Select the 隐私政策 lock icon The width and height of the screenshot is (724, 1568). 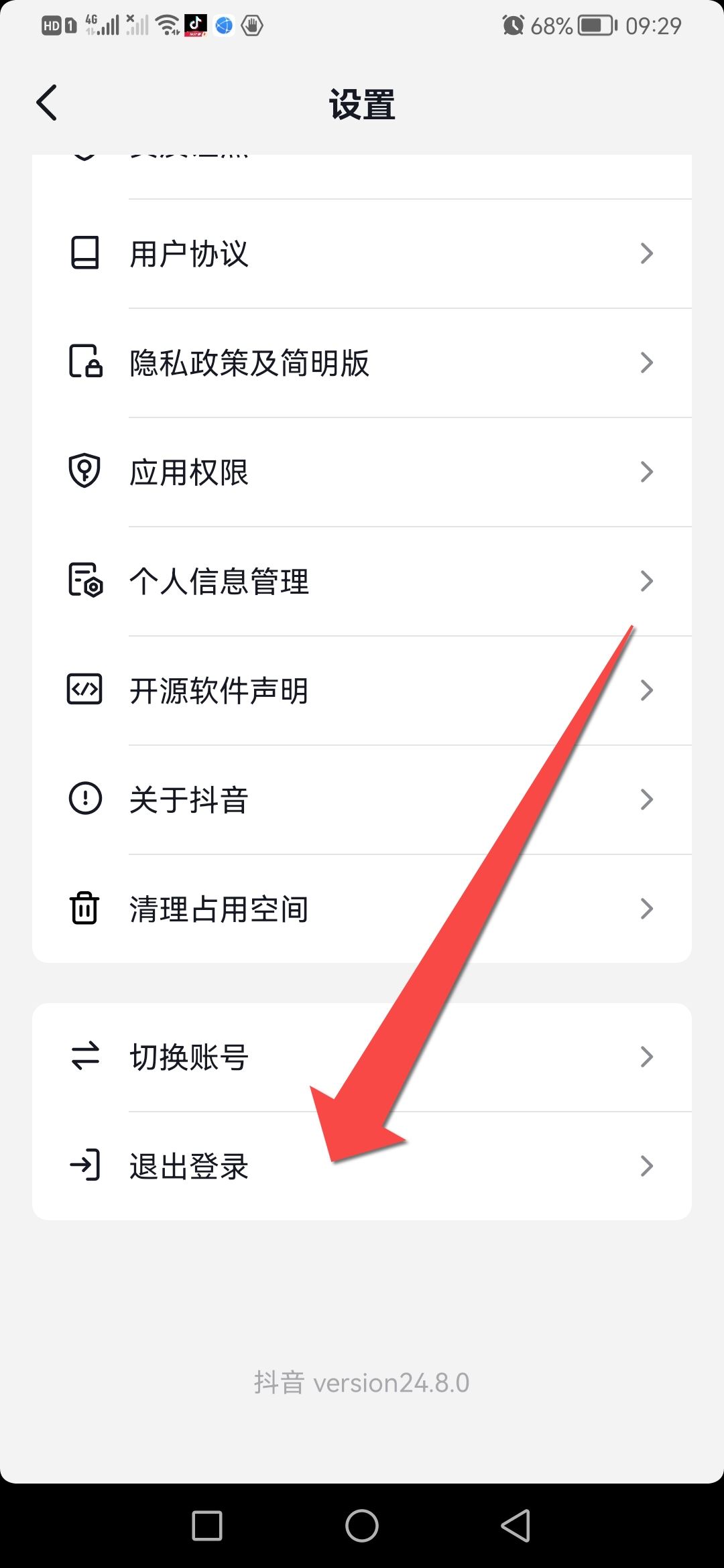[84, 362]
